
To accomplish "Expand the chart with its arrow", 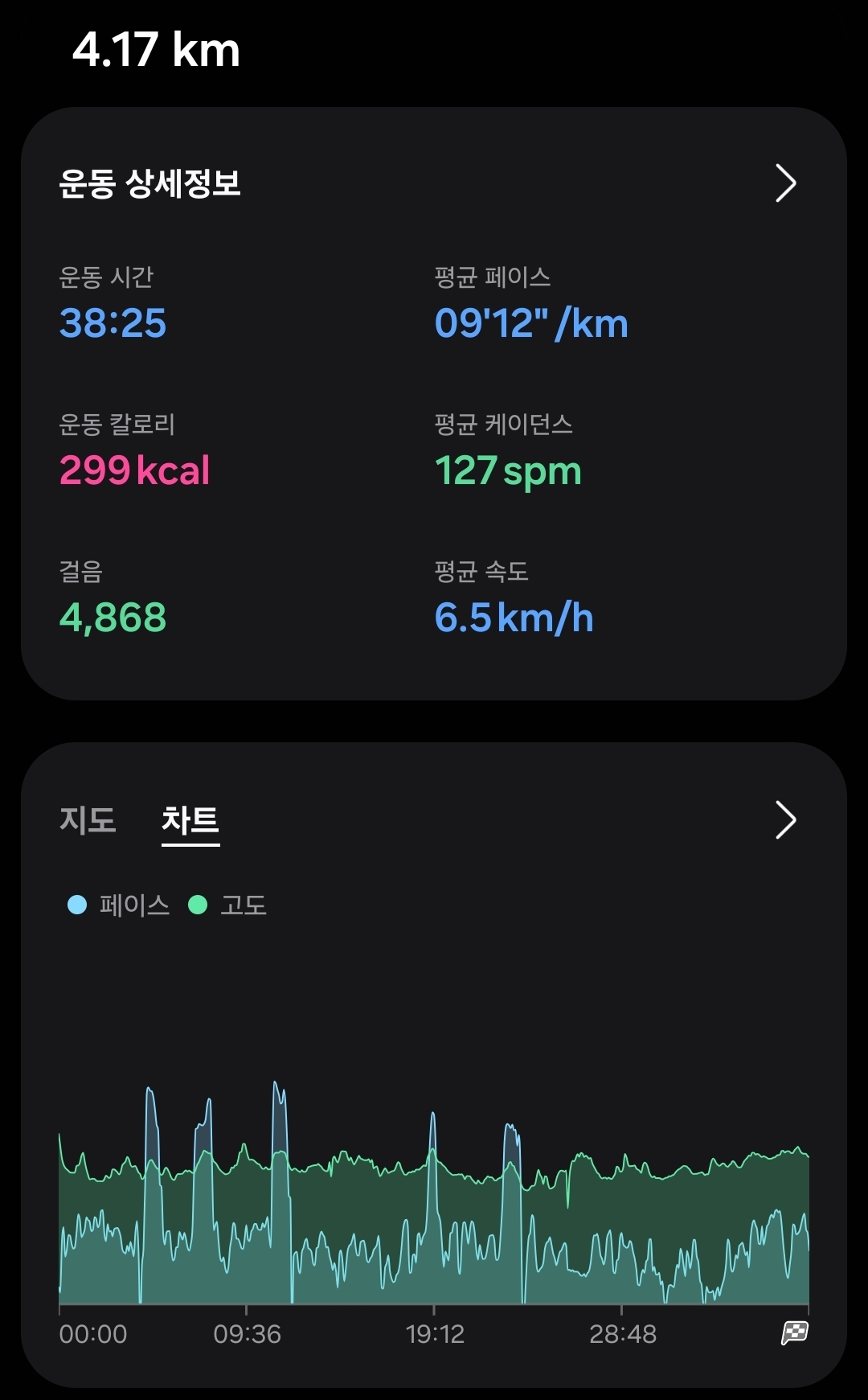I will [x=785, y=820].
